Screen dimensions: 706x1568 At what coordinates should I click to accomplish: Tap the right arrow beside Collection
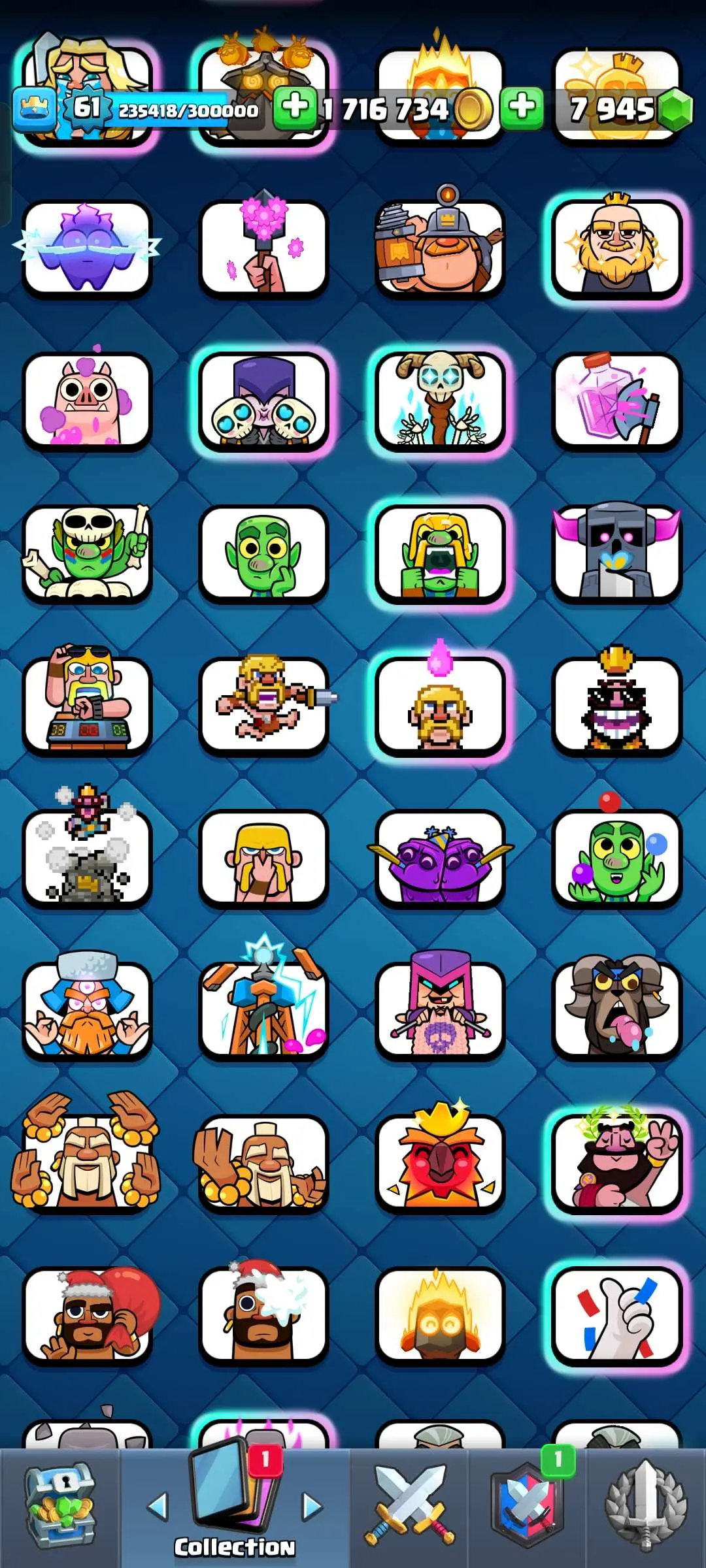point(312,1507)
